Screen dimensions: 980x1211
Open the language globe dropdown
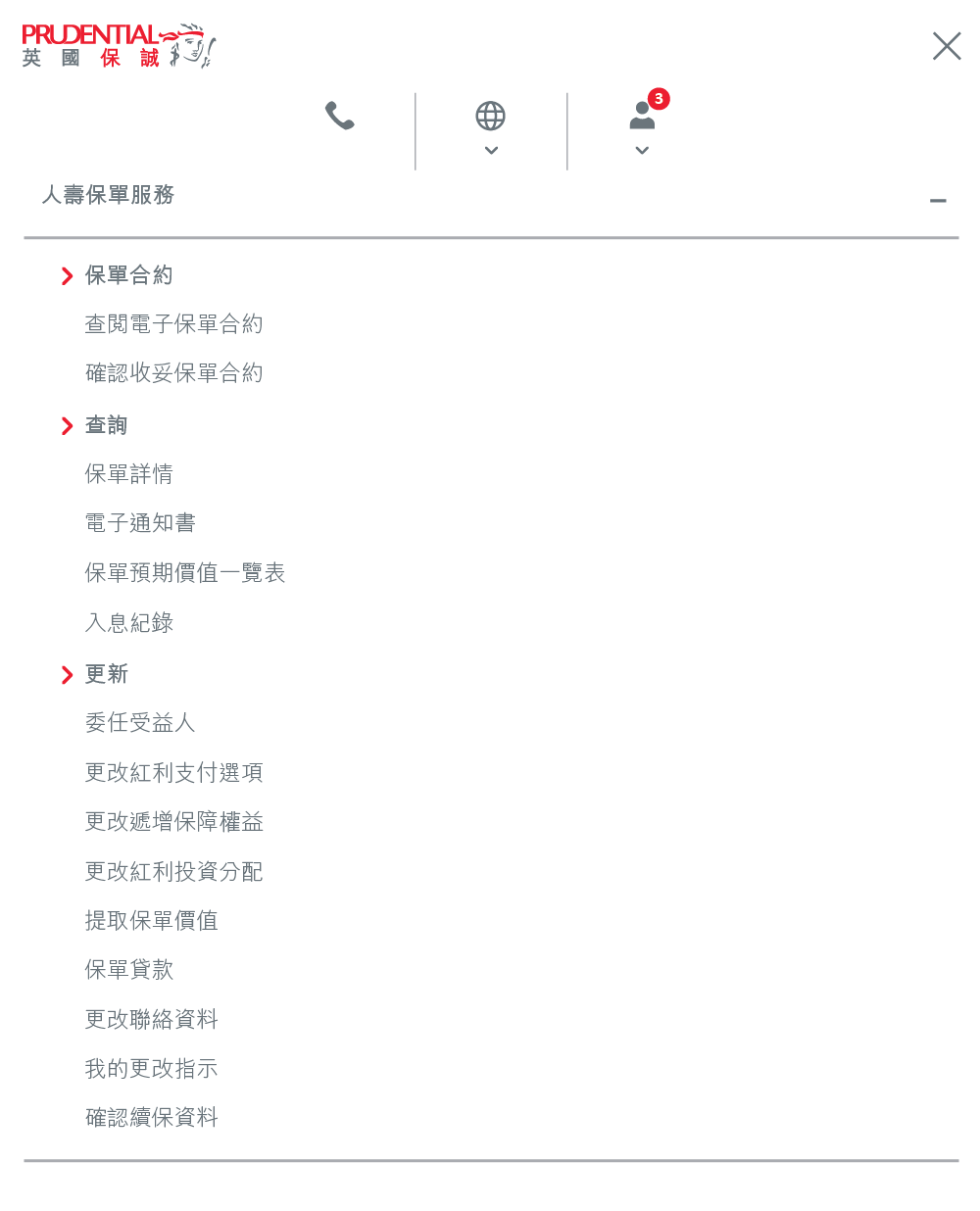(x=490, y=128)
